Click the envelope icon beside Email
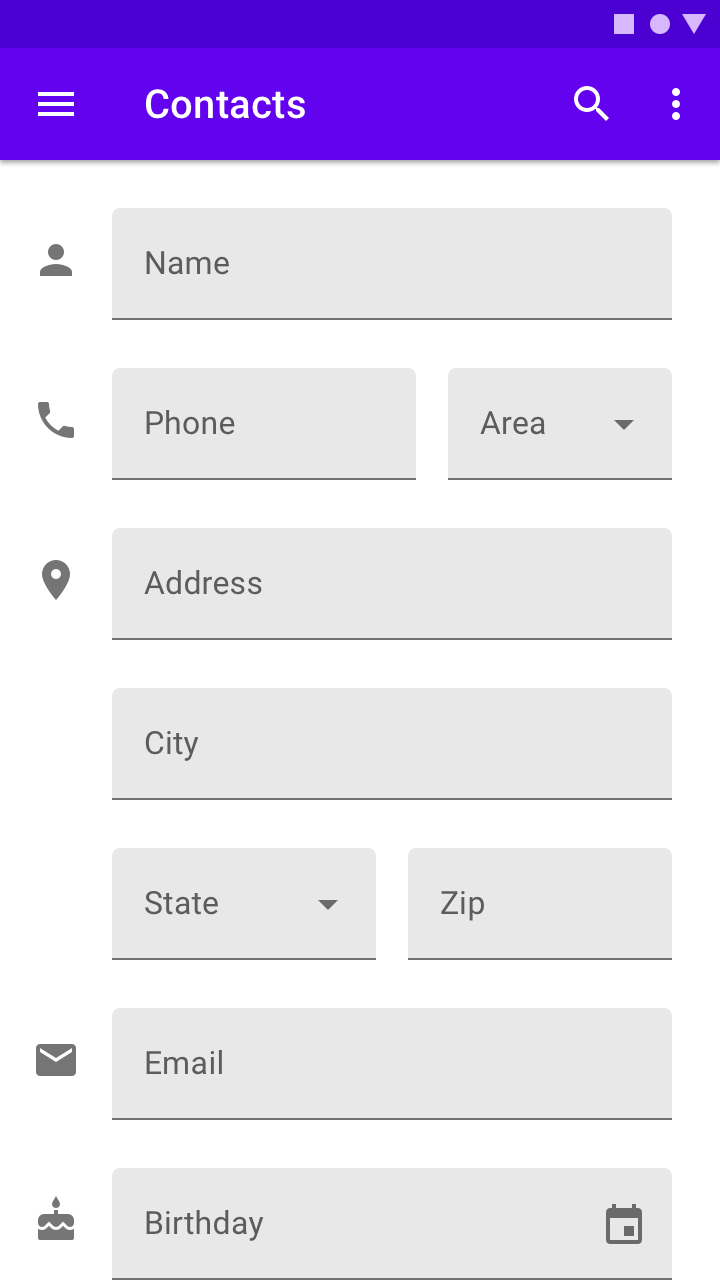720x1280 pixels. point(55,1060)
